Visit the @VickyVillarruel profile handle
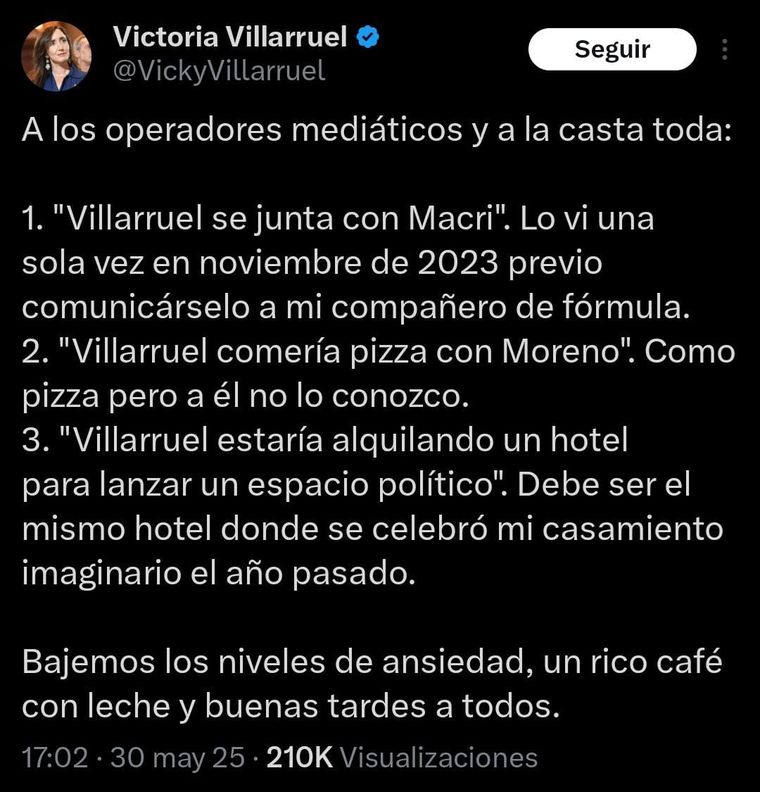 [219, 72]
